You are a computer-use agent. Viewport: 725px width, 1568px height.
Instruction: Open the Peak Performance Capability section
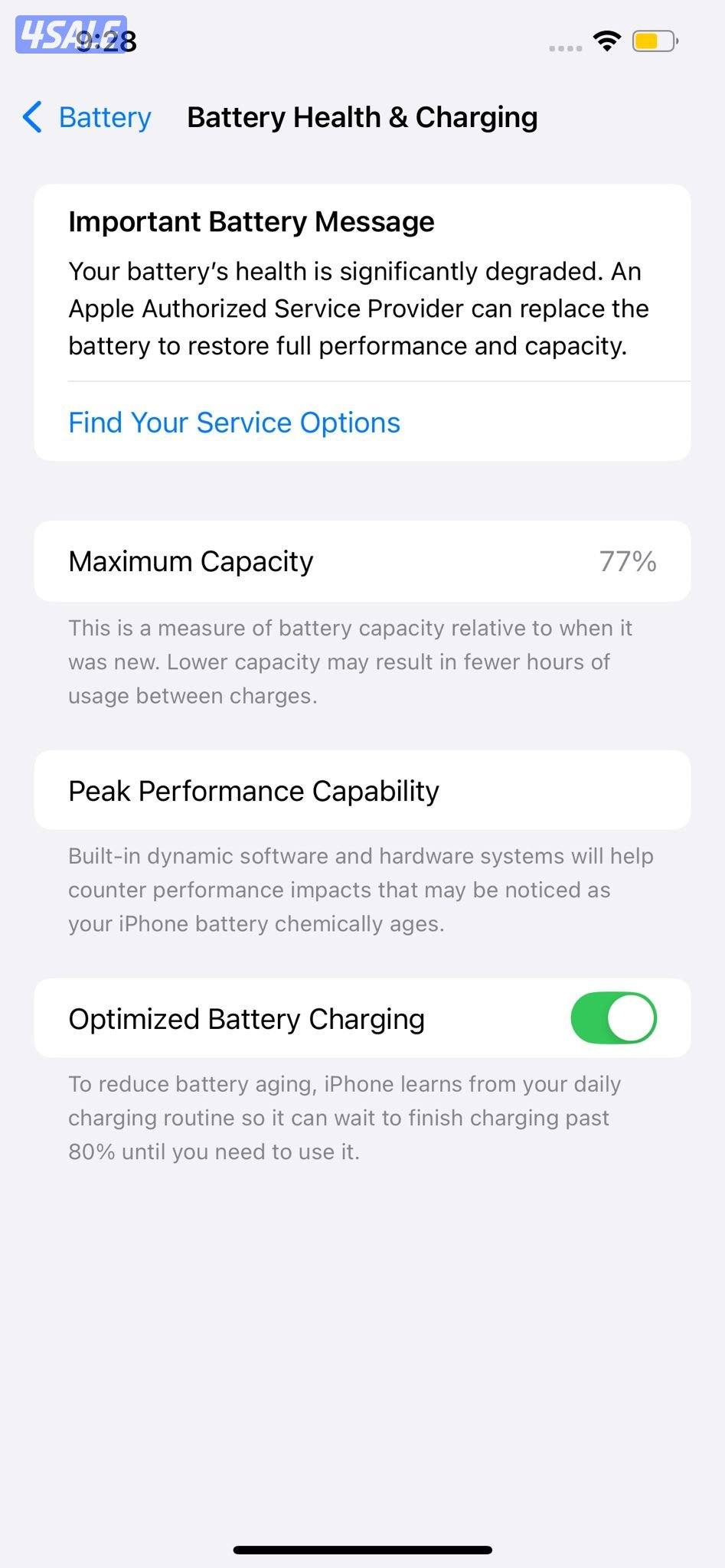pos(362,790)
